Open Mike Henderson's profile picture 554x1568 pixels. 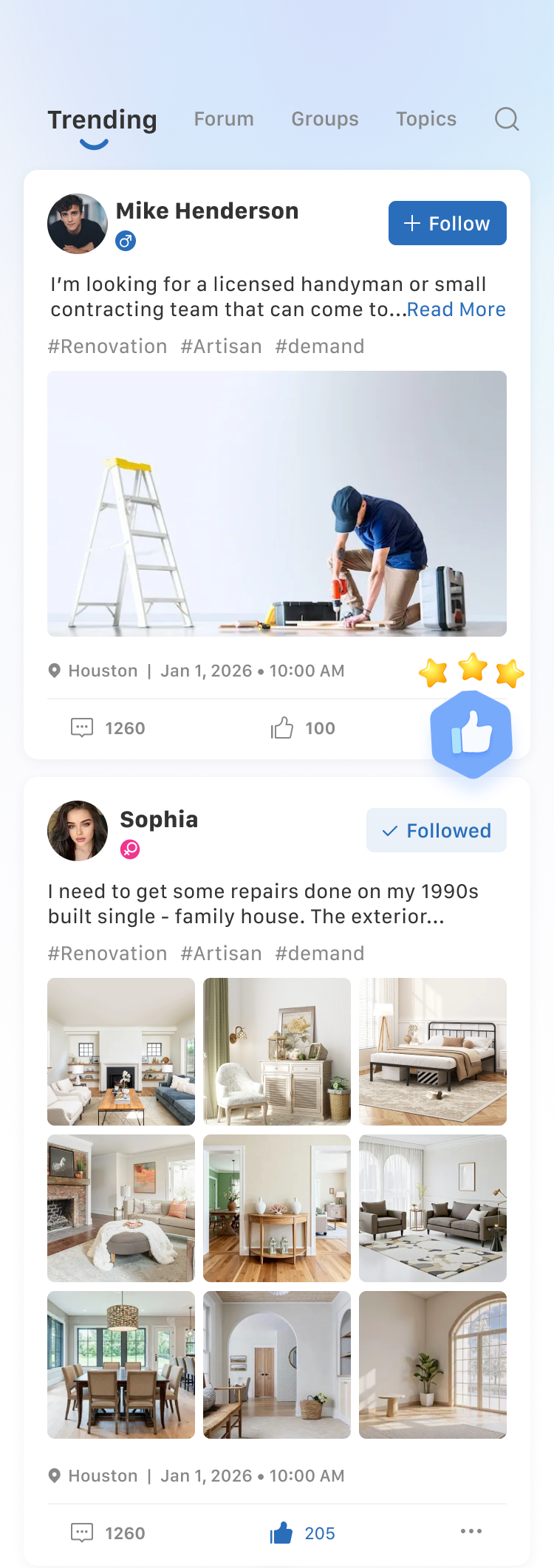[x=78, y=224]
